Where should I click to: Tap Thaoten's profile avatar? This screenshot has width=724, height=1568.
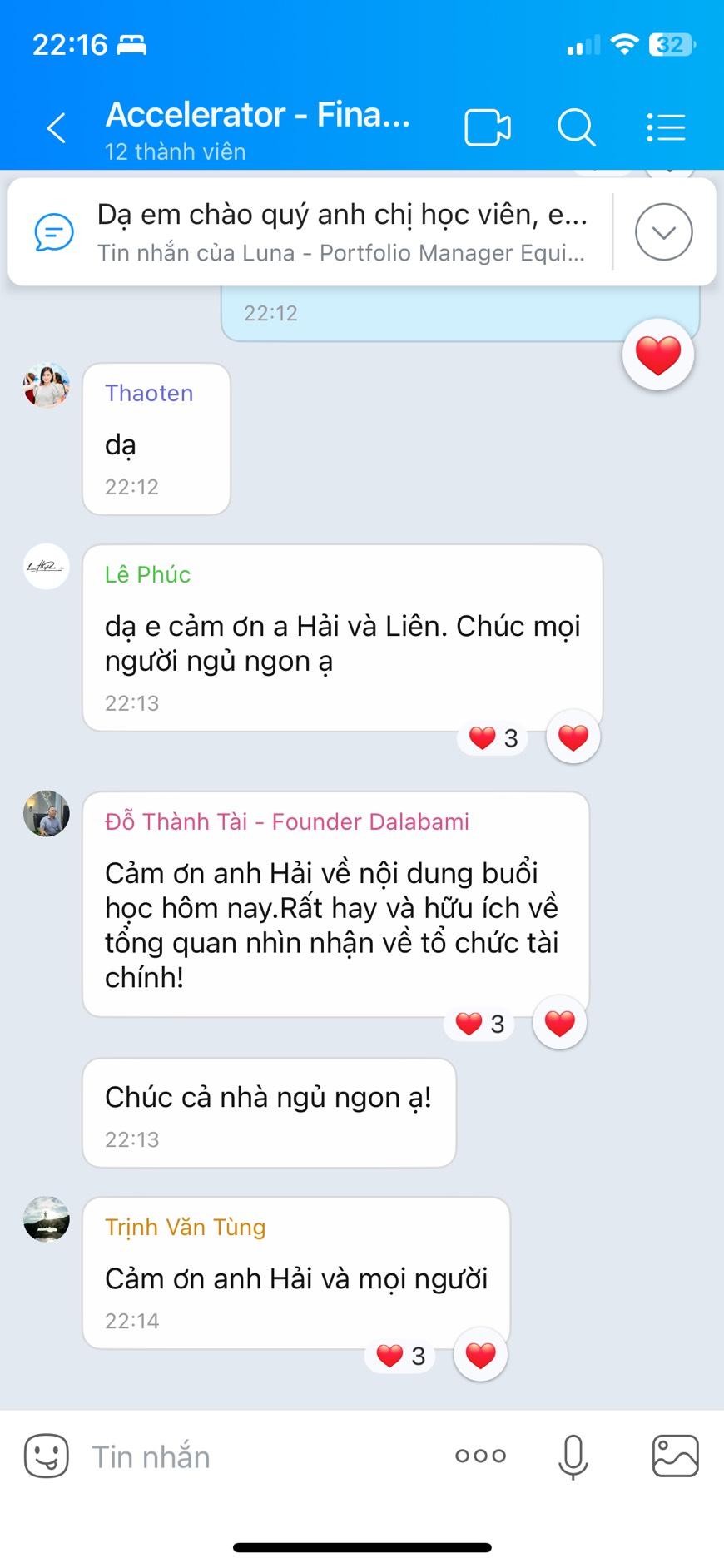coord(47,385)
